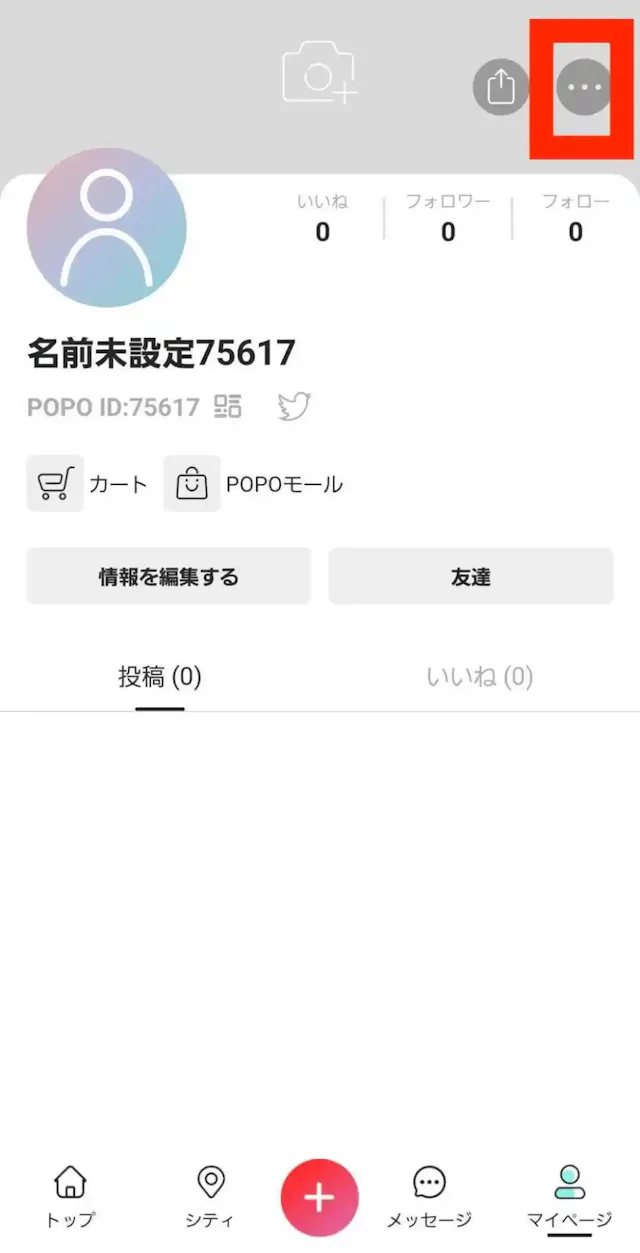Open the シティ tab

point(210,1196)
